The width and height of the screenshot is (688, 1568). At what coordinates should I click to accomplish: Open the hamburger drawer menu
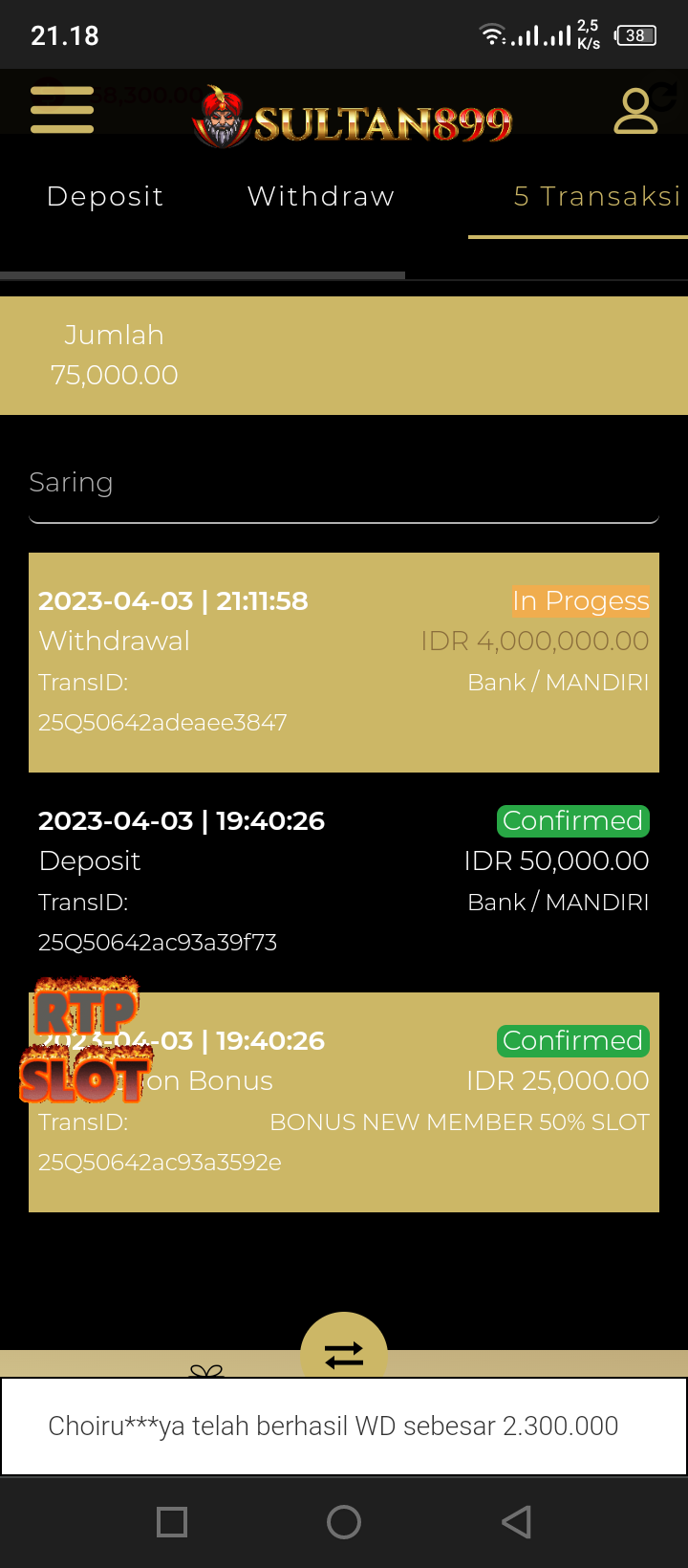click(x=62, y=110)
